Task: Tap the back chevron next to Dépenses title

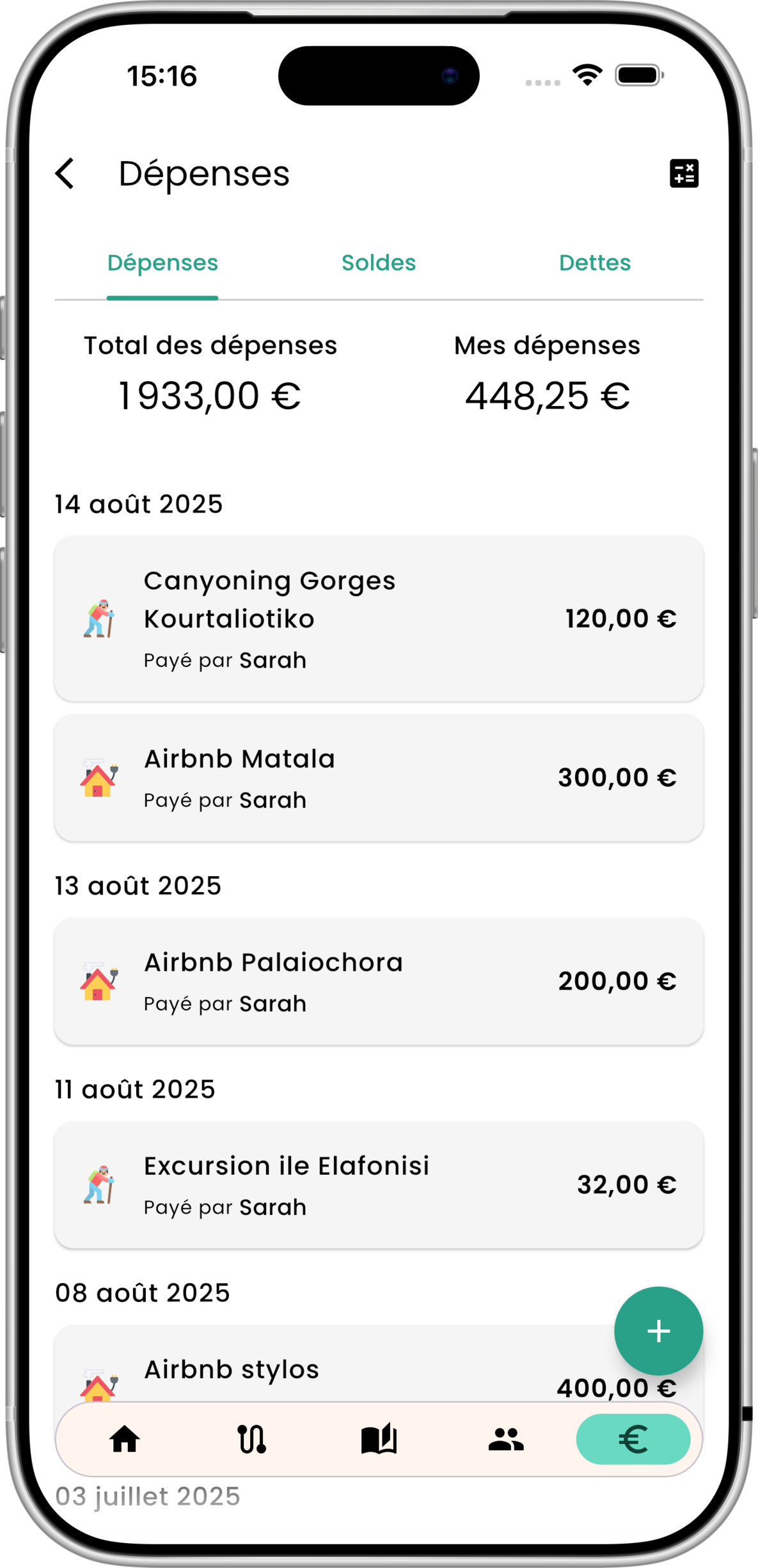Action: click(x=66, y=173)
